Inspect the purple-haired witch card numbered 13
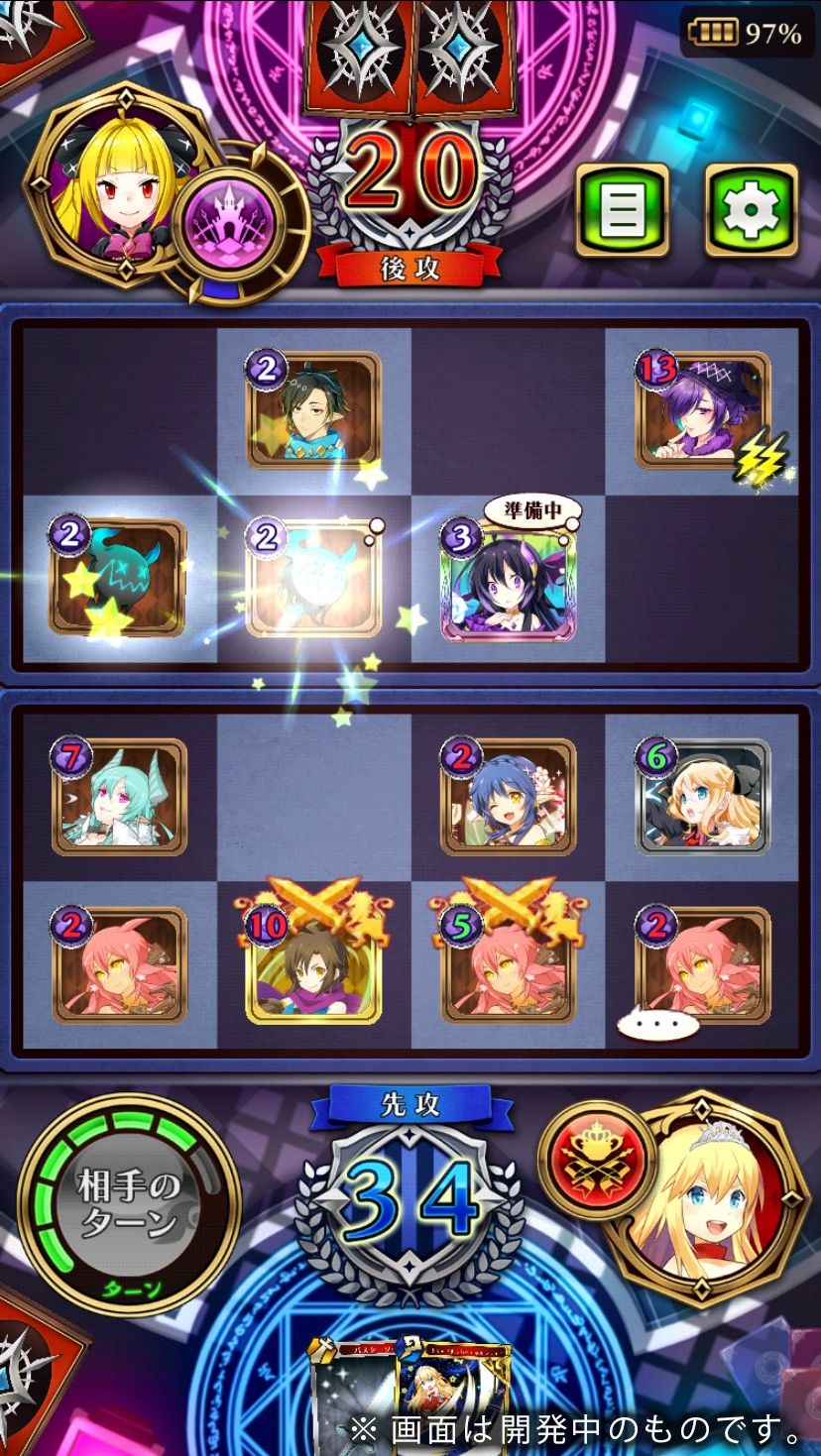Image resolution: width=821 pixels, height=1456 pixels. (x=703, y=410)
